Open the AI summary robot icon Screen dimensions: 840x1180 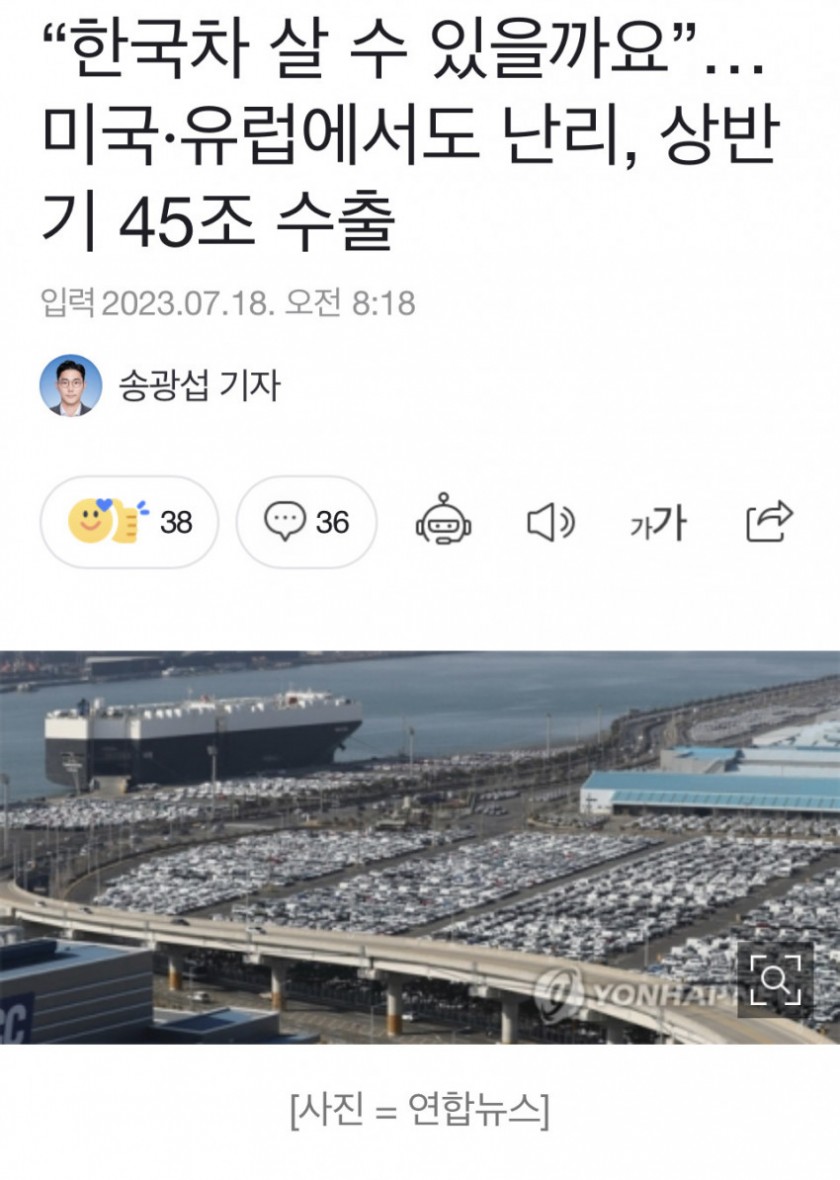[443, 522]
